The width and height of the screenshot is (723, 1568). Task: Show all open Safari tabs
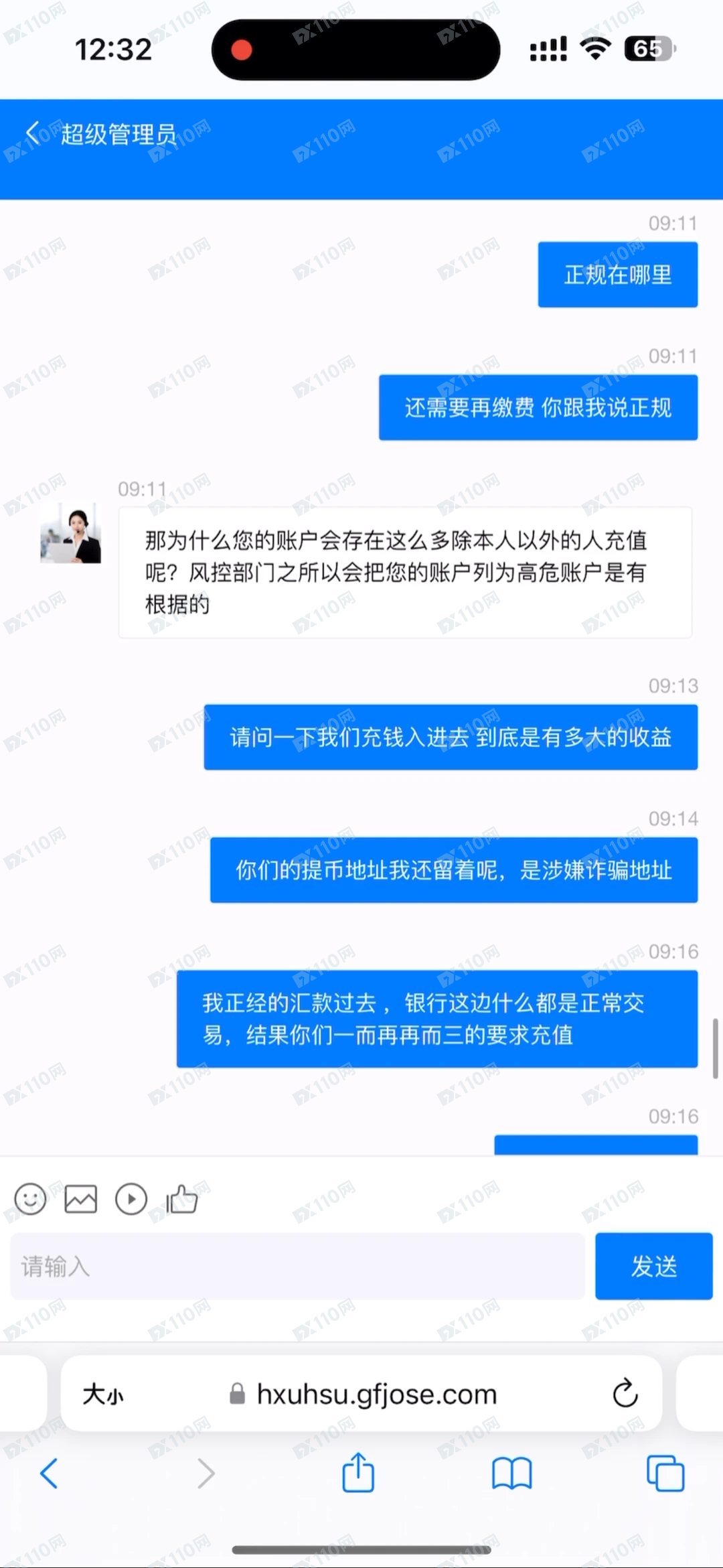coord(665,1474)
